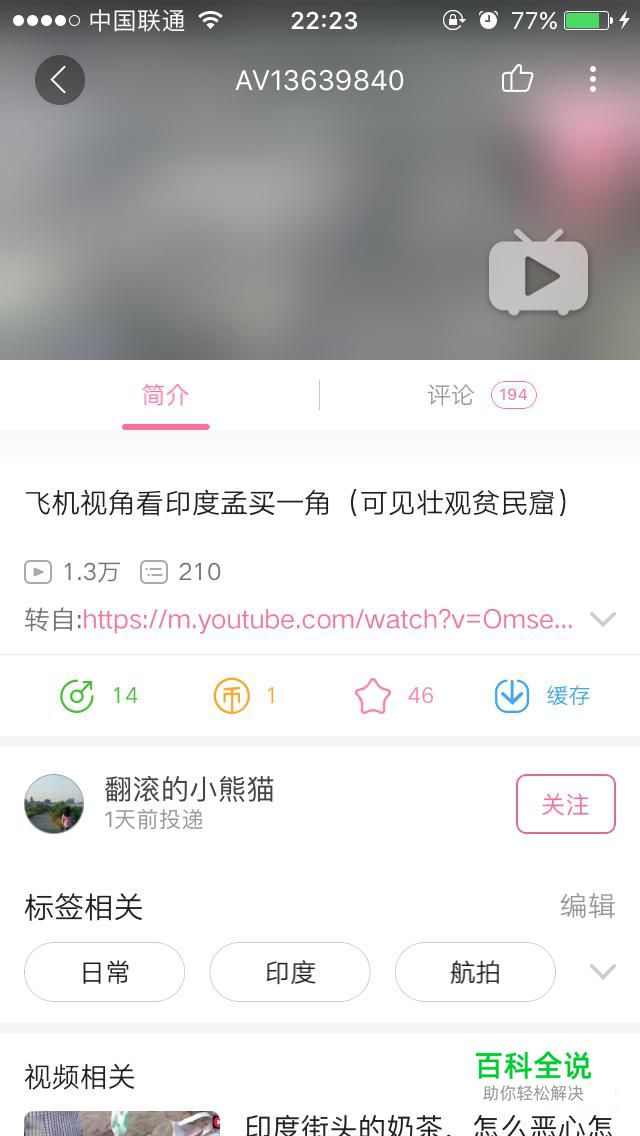Play the video
This screenshot has width=640, height=1136.
tap(538, 274)
